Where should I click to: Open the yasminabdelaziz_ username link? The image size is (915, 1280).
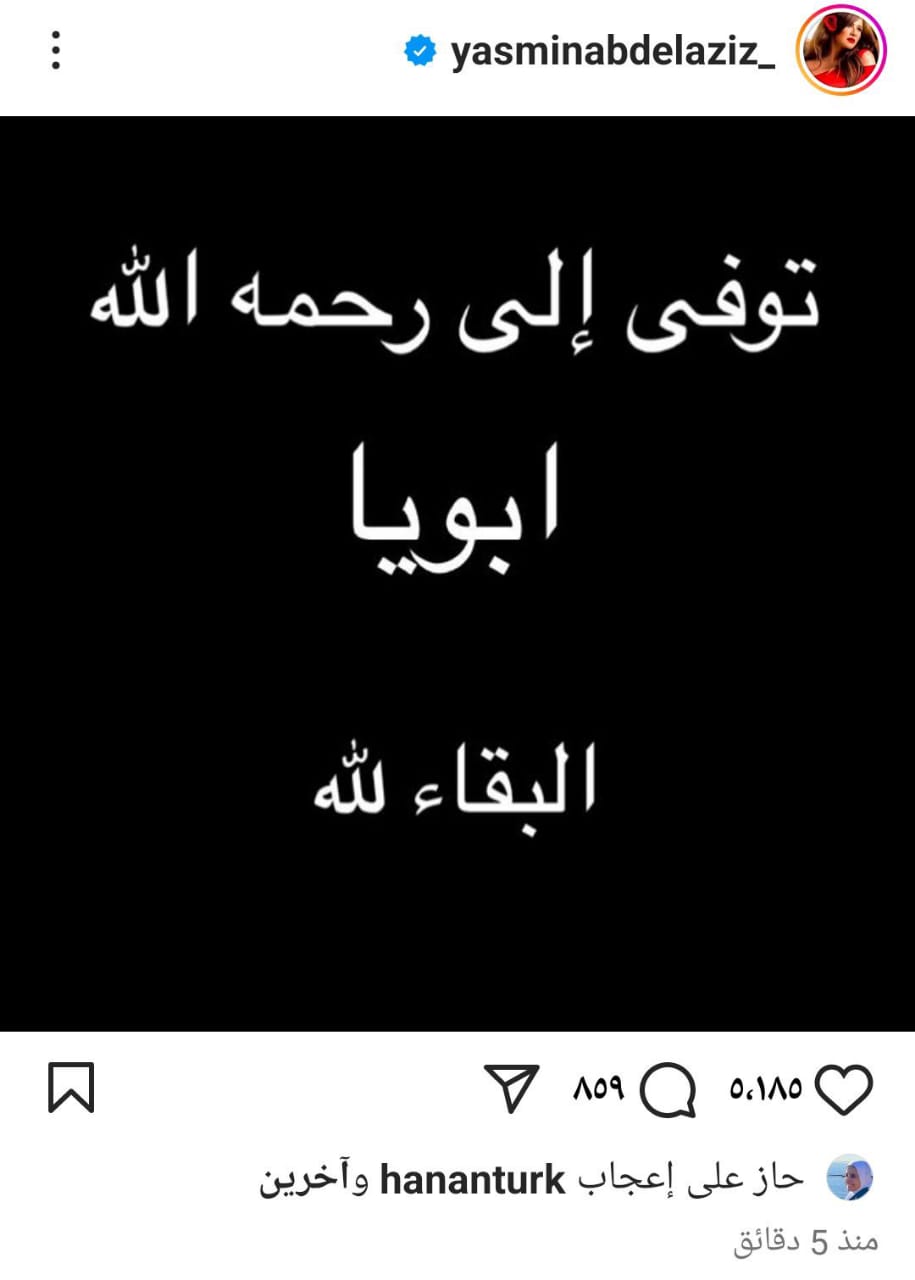[x=613, y=54]
